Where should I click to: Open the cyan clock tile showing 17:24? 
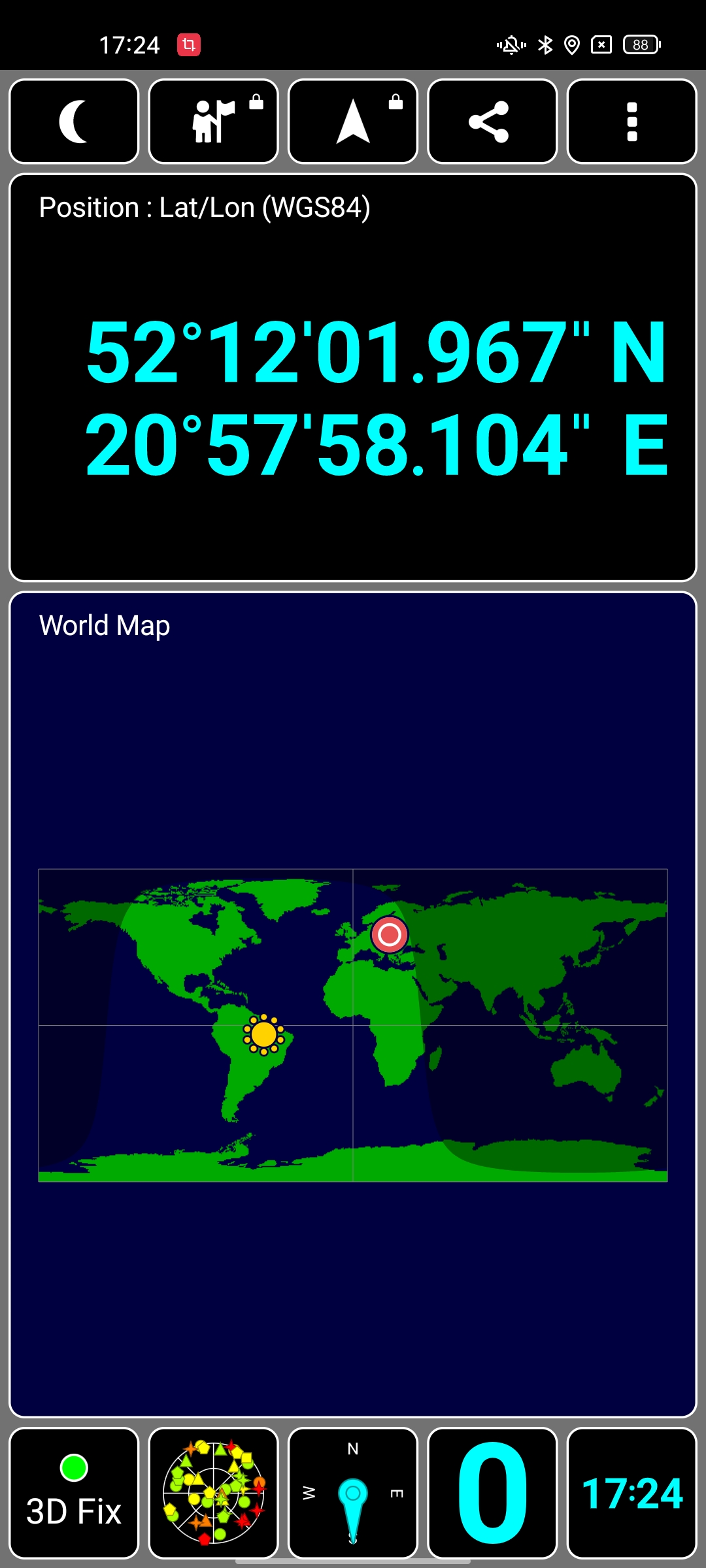coord(631,1493)
